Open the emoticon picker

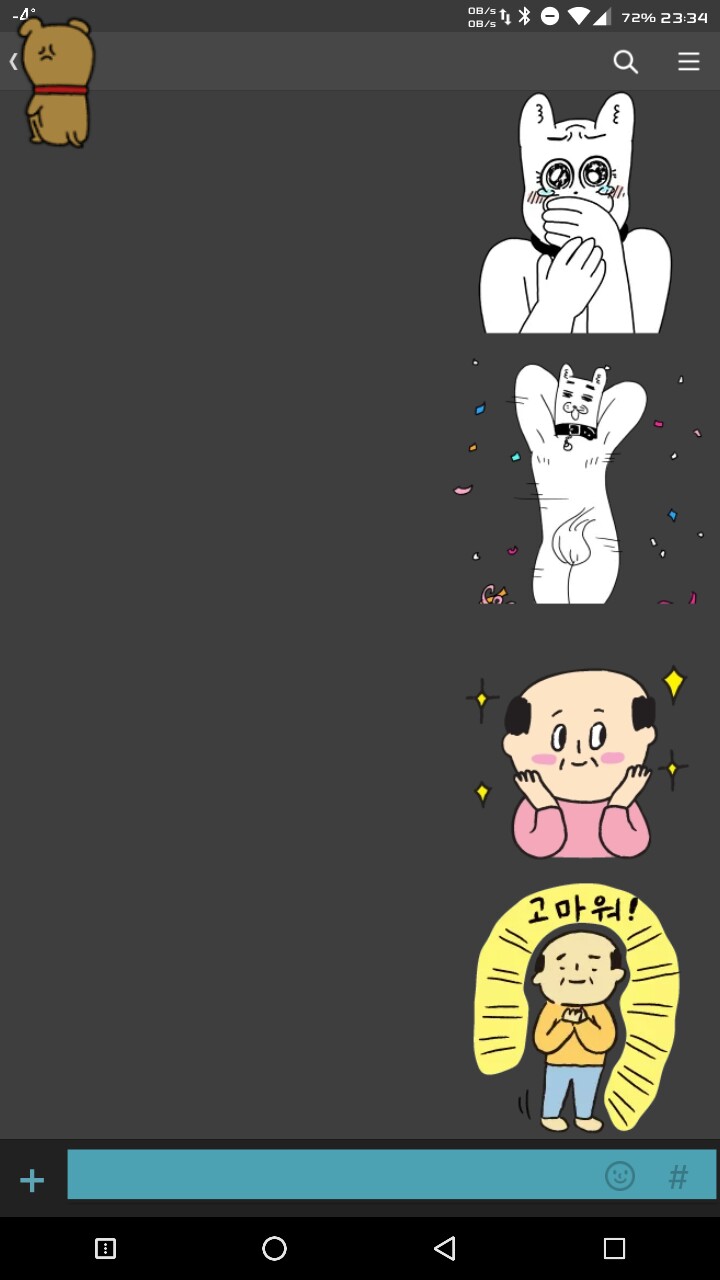coord(620,1176)
